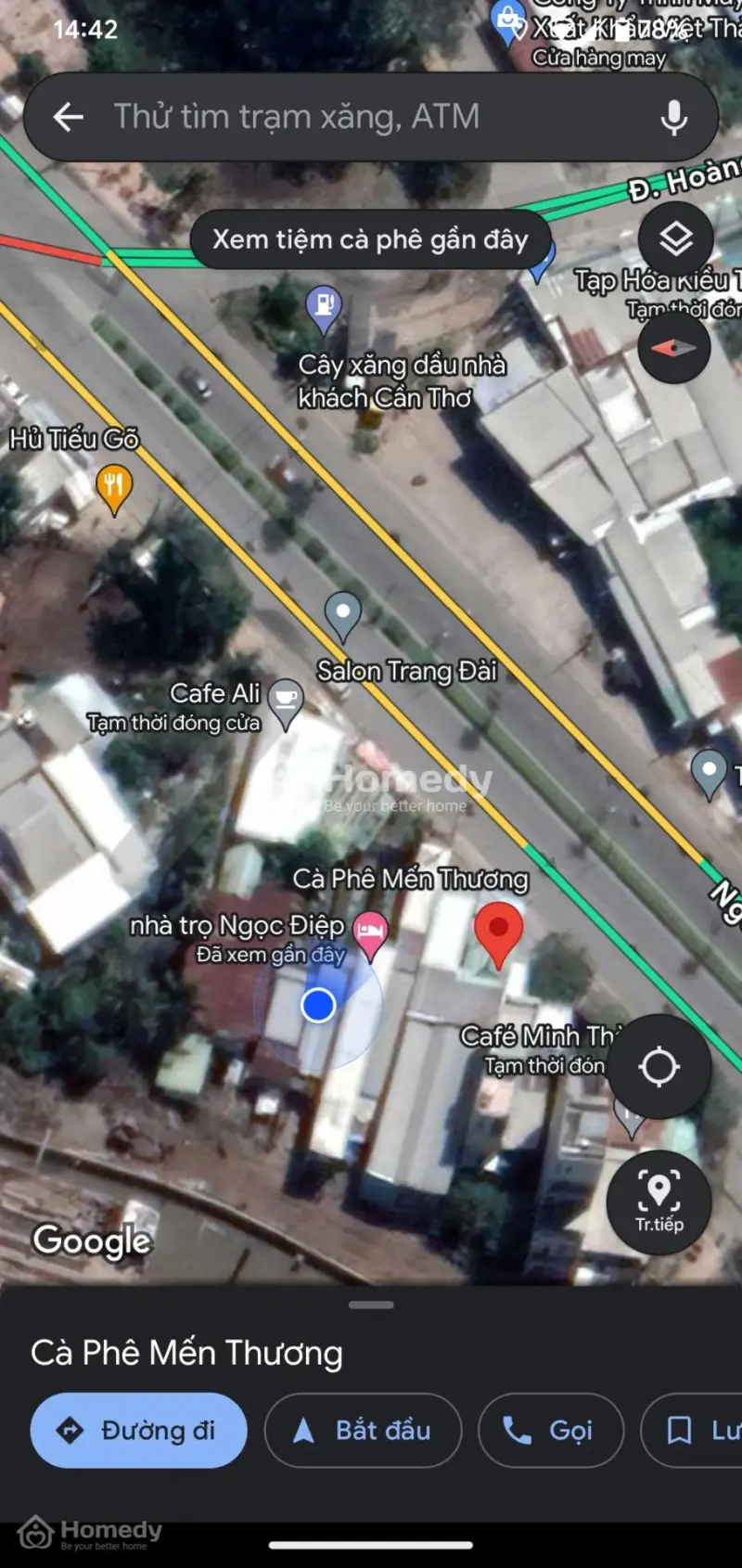Open the 'Tr.tiếp' Live View button
The width and height of the screenshot is (742, 1568).
click(659, 1202)
